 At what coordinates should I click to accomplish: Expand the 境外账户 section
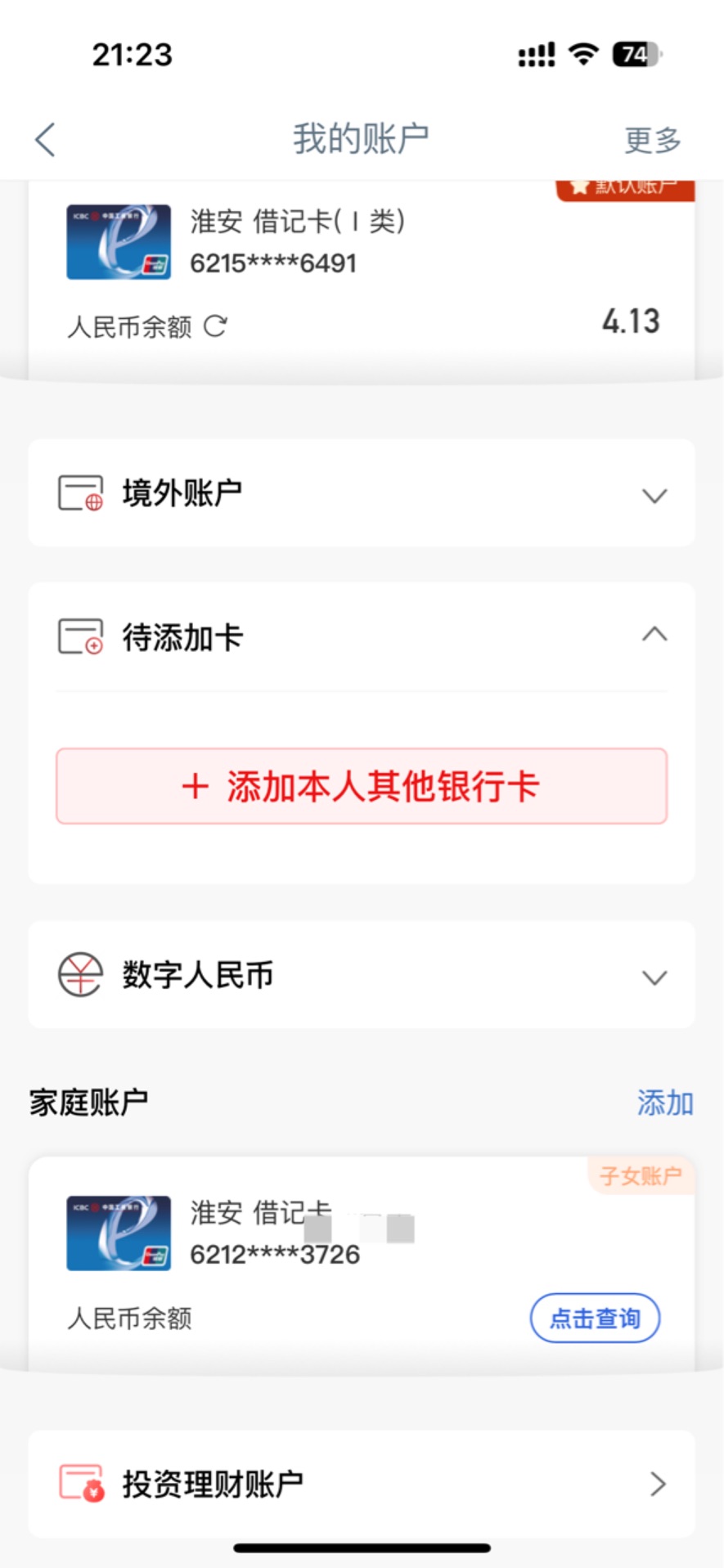(362, 493)
